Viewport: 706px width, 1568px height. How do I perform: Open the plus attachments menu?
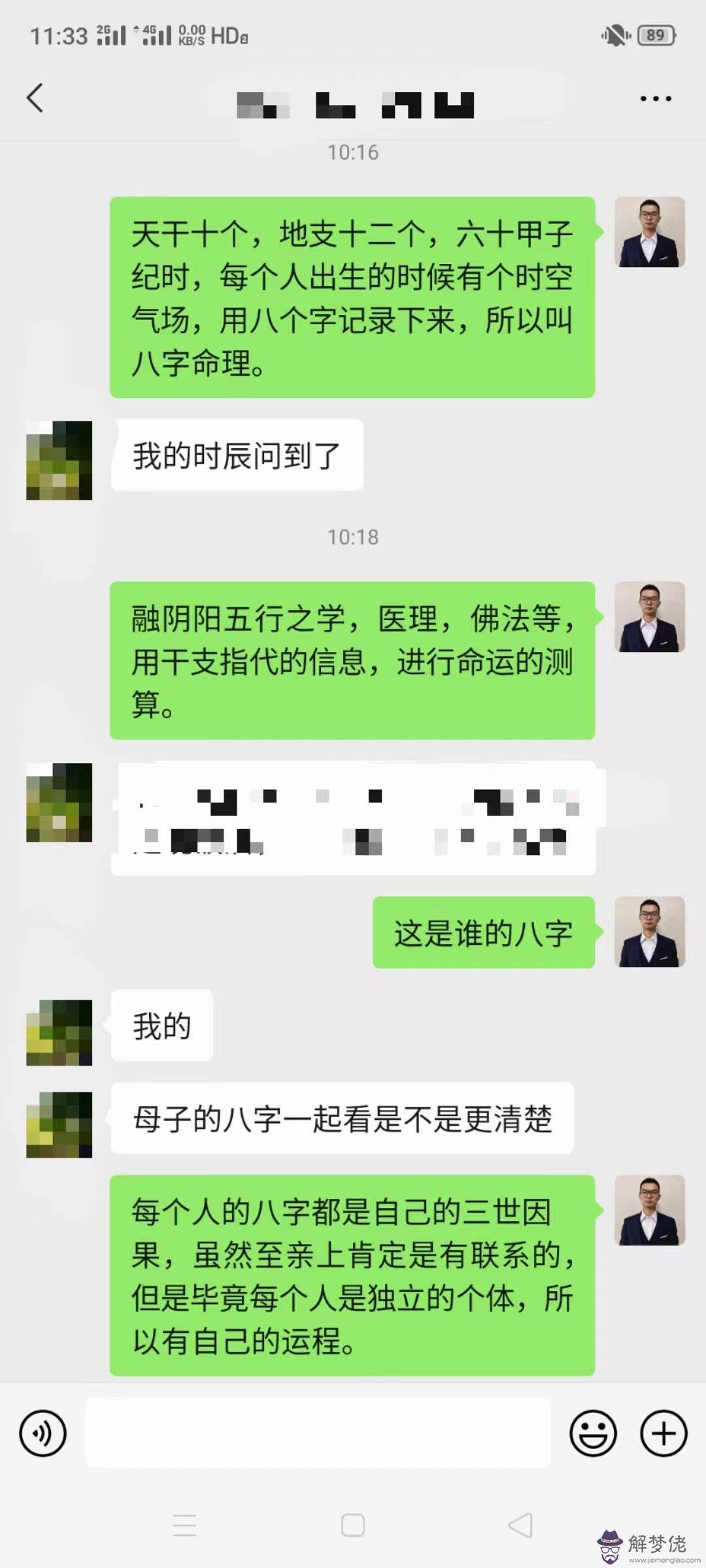coord(664,1434)
